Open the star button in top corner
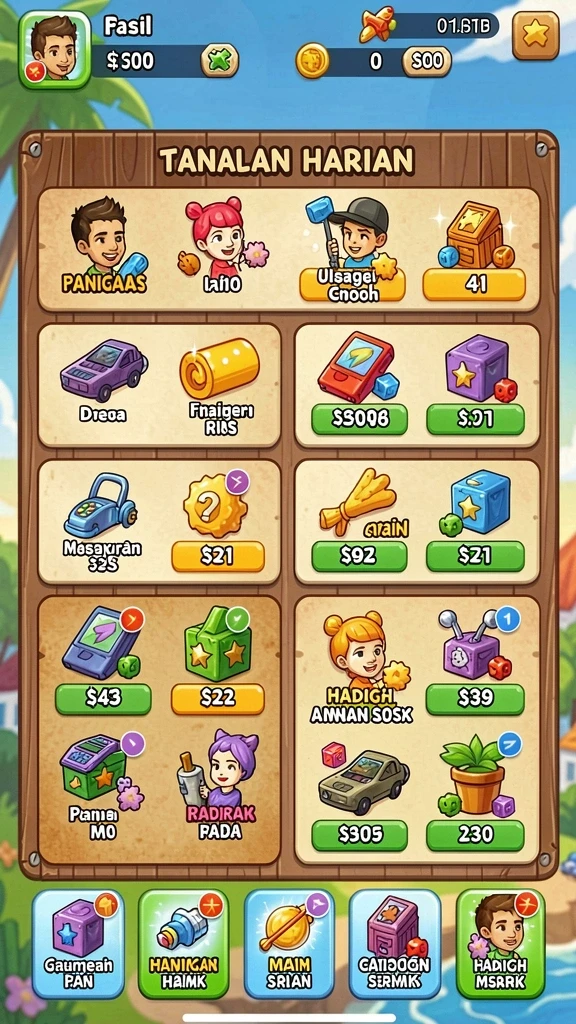 coord(535,35)
